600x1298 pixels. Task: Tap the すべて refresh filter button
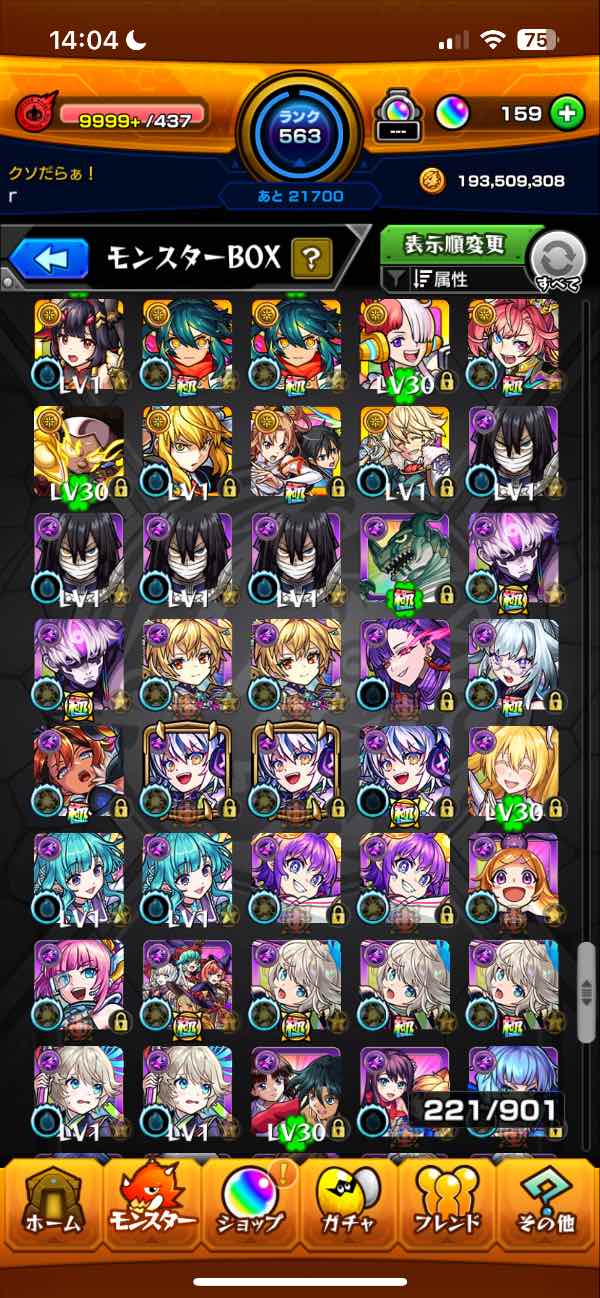(x=558, y=261)
